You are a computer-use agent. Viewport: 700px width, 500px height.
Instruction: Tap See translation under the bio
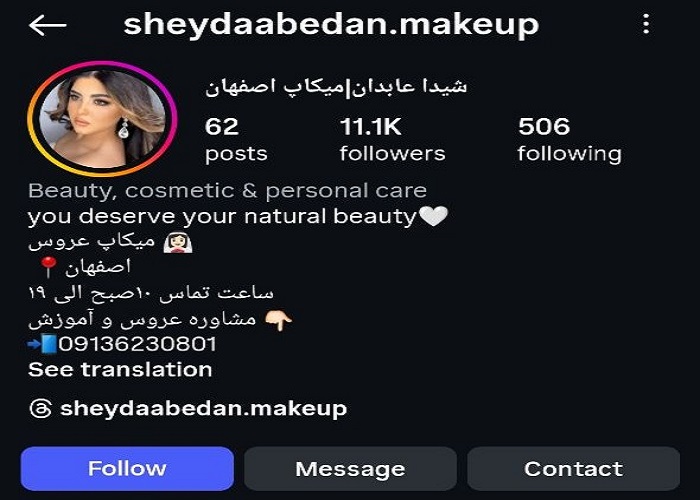click(x=120, y=370)
